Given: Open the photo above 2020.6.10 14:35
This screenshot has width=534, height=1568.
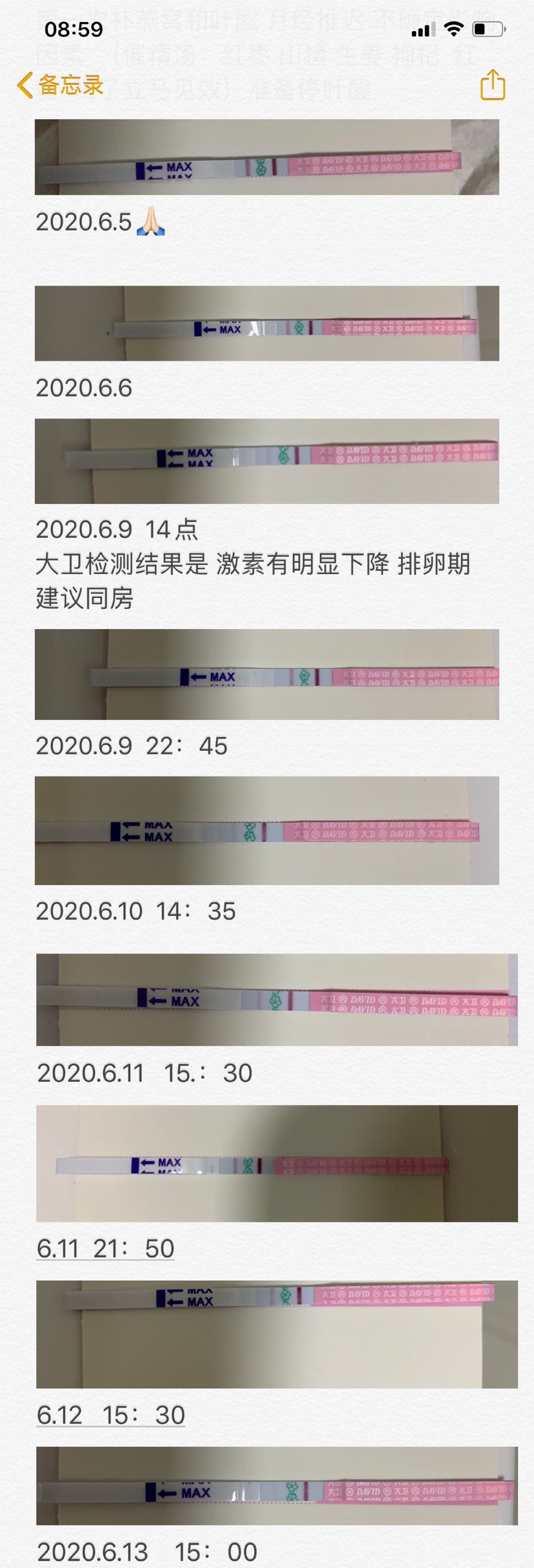Looking at the screenshot, I should (x=266, y=830).
